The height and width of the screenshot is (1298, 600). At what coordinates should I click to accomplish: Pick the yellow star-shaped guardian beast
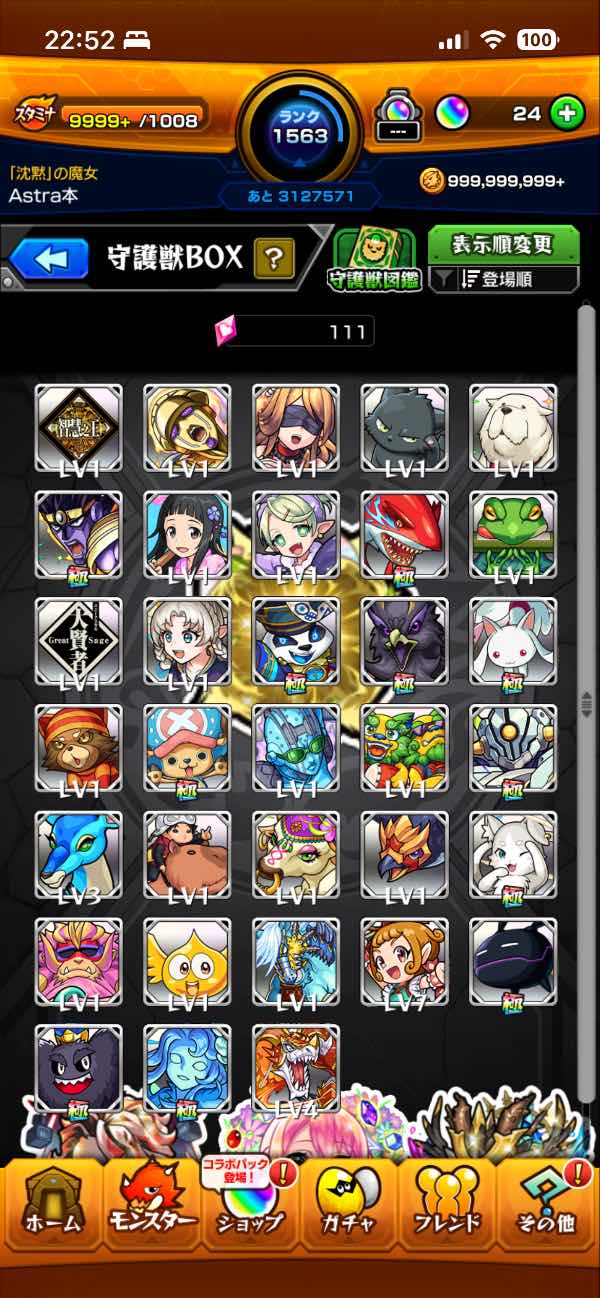pos(187,962)
